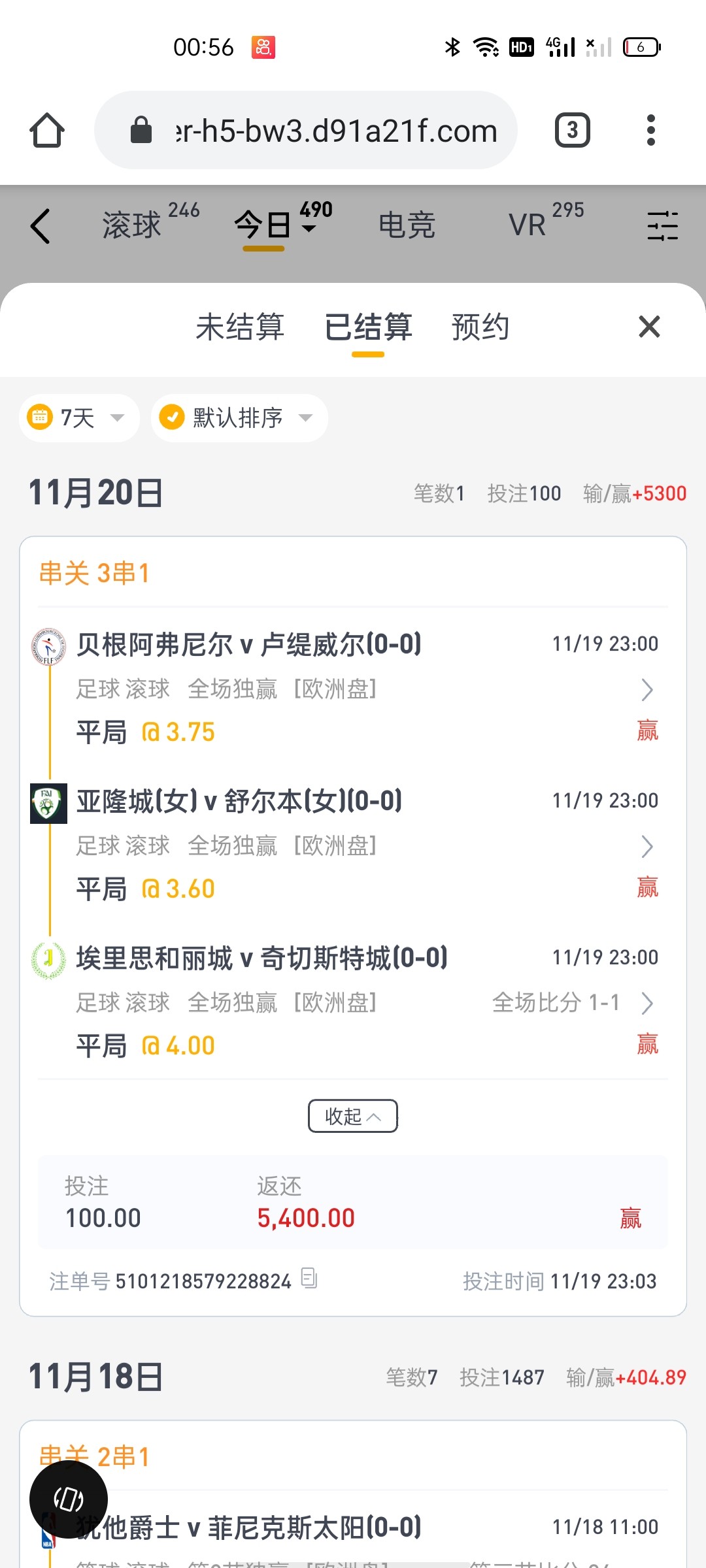View the 亚隆城(女) v 舒尔本(女) match
The height and width of the screenshot is (1568, 706).
click(x=647, y=846)
